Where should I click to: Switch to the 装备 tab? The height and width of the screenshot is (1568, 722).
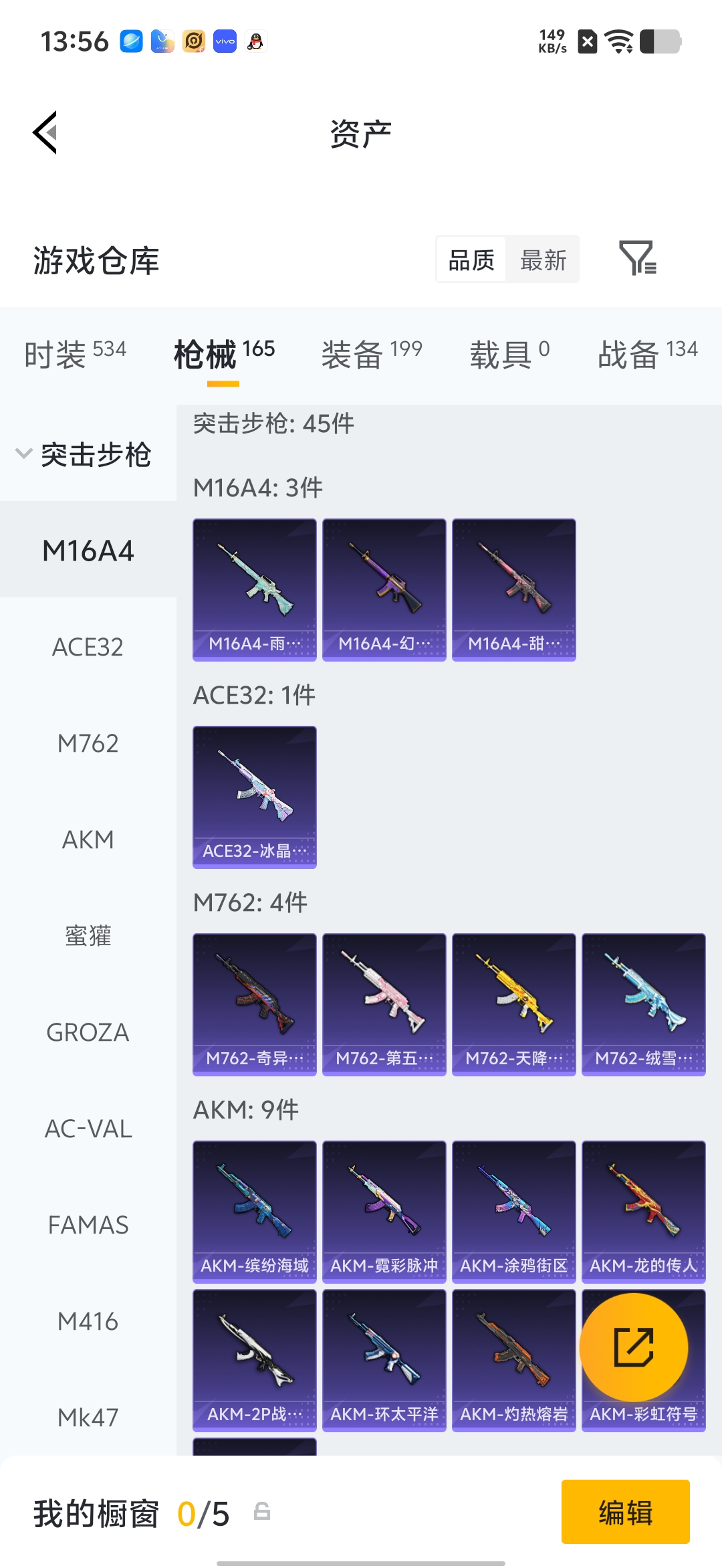pos(372,355)
